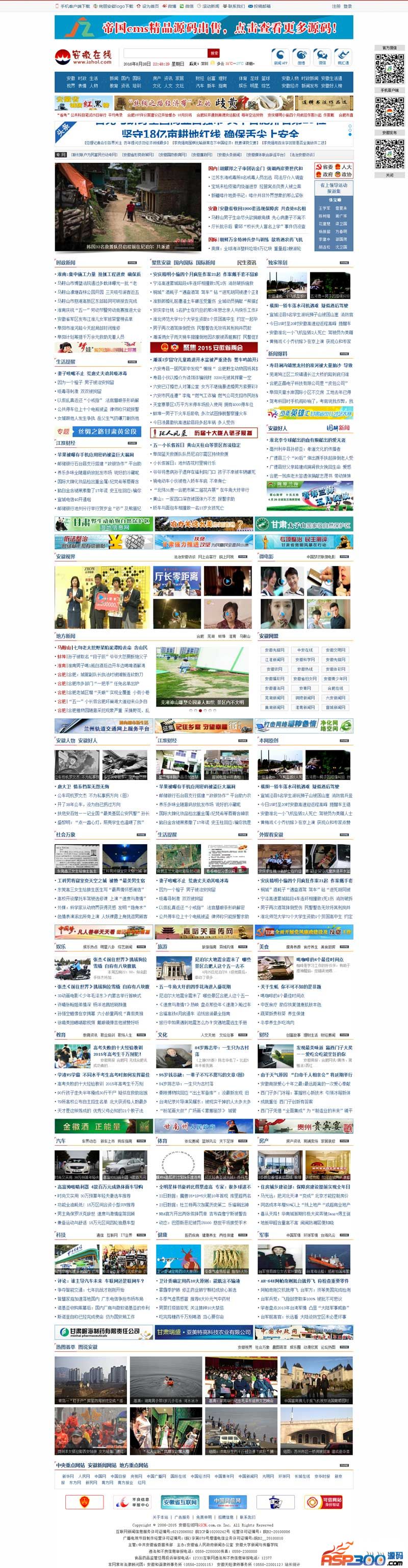Open the 甘肃太子山国家级自然保护区 banner

303,524
